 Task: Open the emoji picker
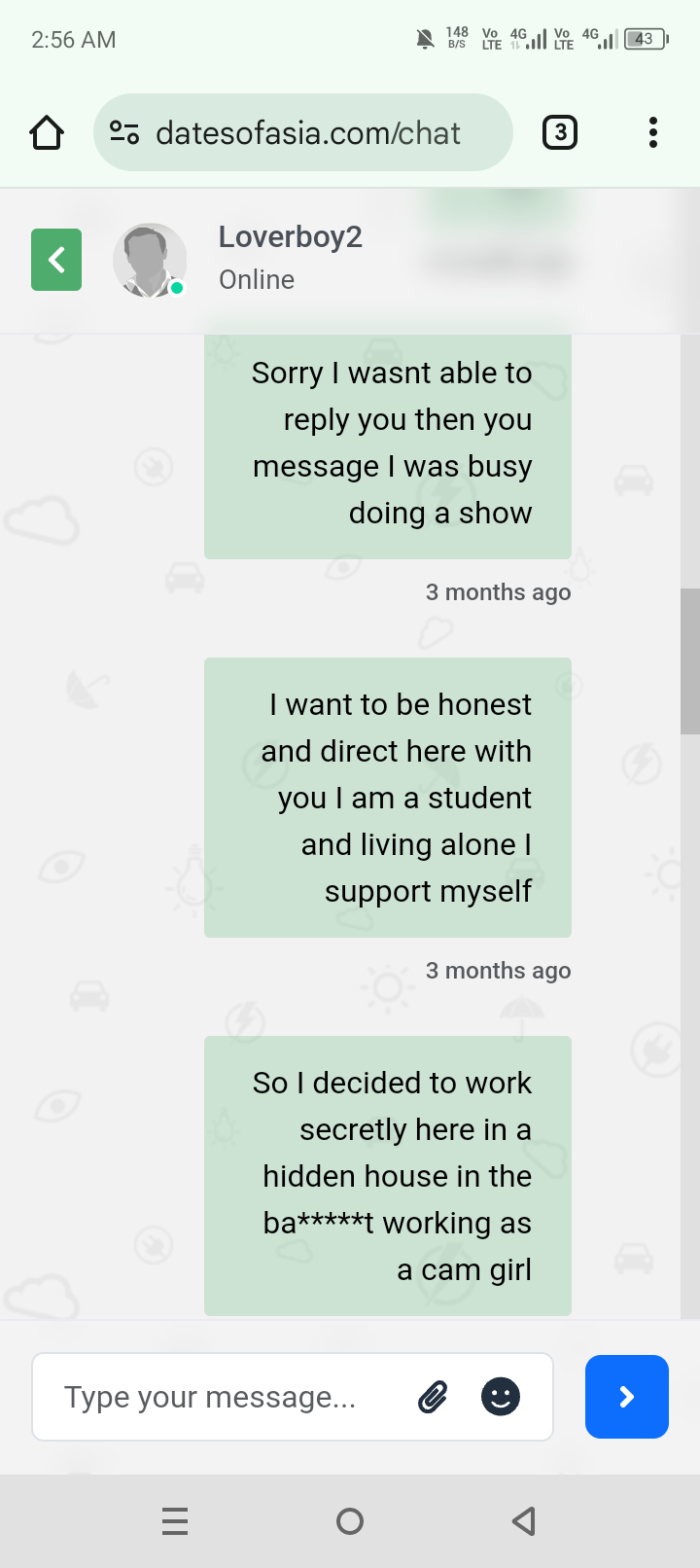[501, 1397]
